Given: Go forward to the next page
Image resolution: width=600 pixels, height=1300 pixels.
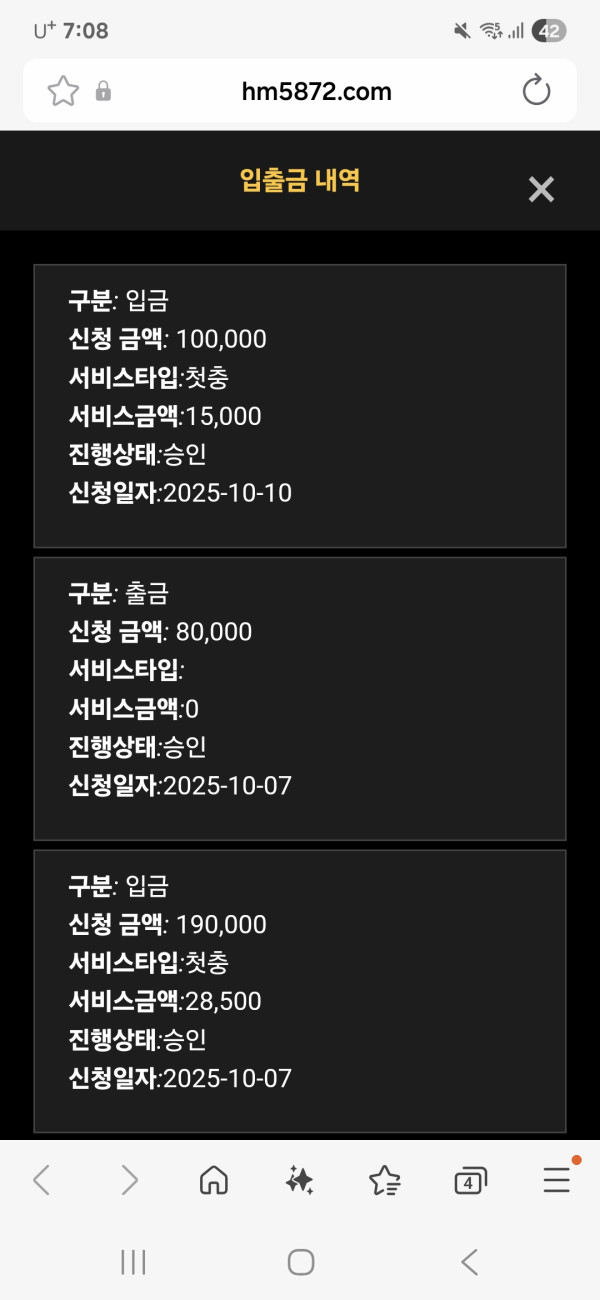Looking at the screenshot, I should click(129, 1181).
